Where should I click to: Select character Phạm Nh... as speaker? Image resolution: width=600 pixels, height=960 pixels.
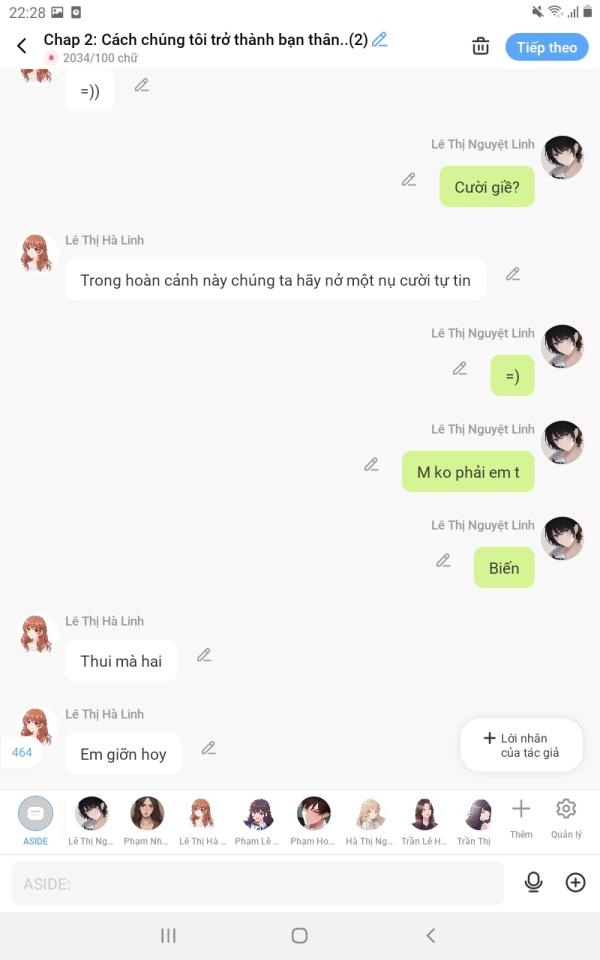click(147, 820)
